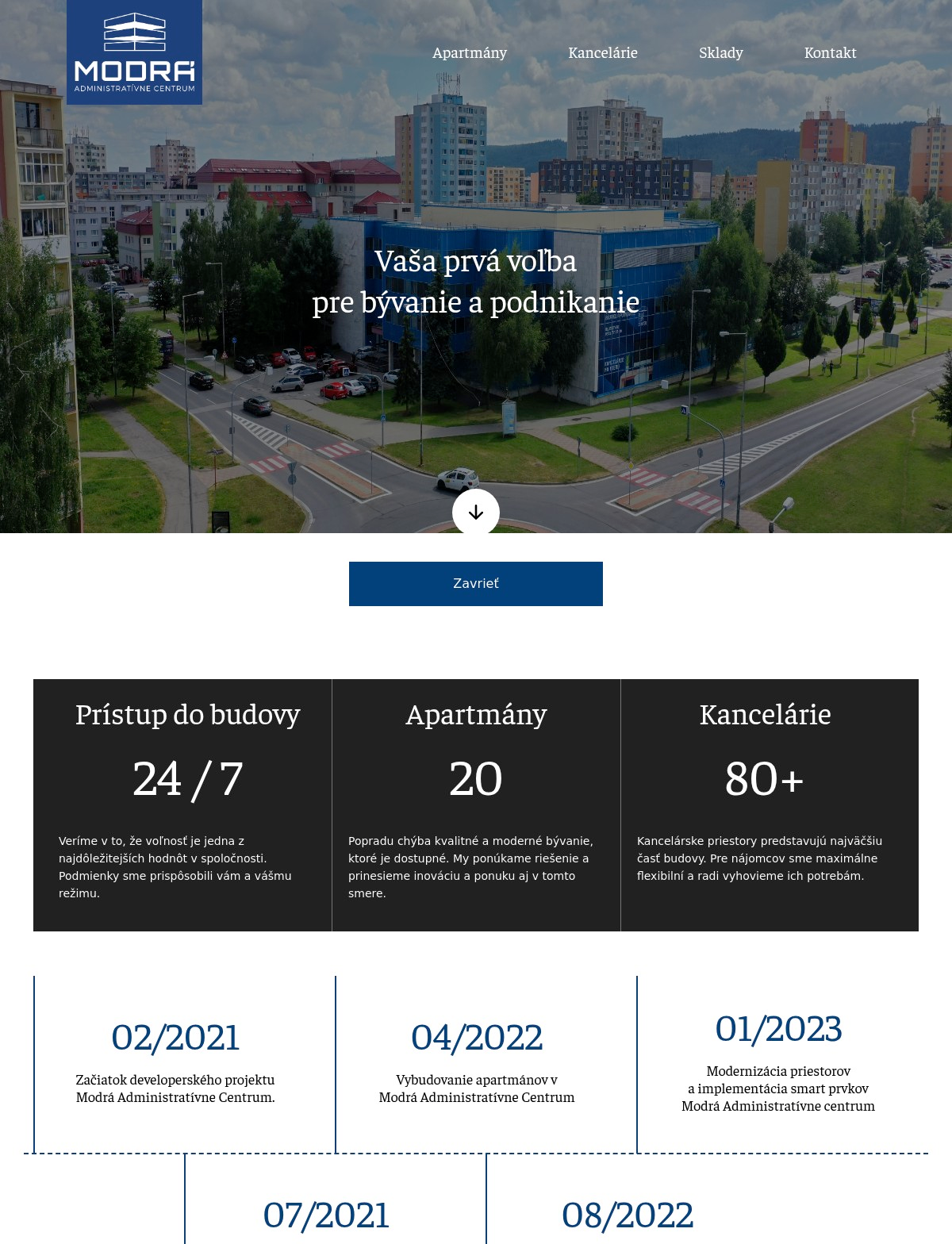Image resolution: width=952 pixels, height=1244 pixels.
Task: Tap the Zavrieť button
Action: (x=476, y=584)
